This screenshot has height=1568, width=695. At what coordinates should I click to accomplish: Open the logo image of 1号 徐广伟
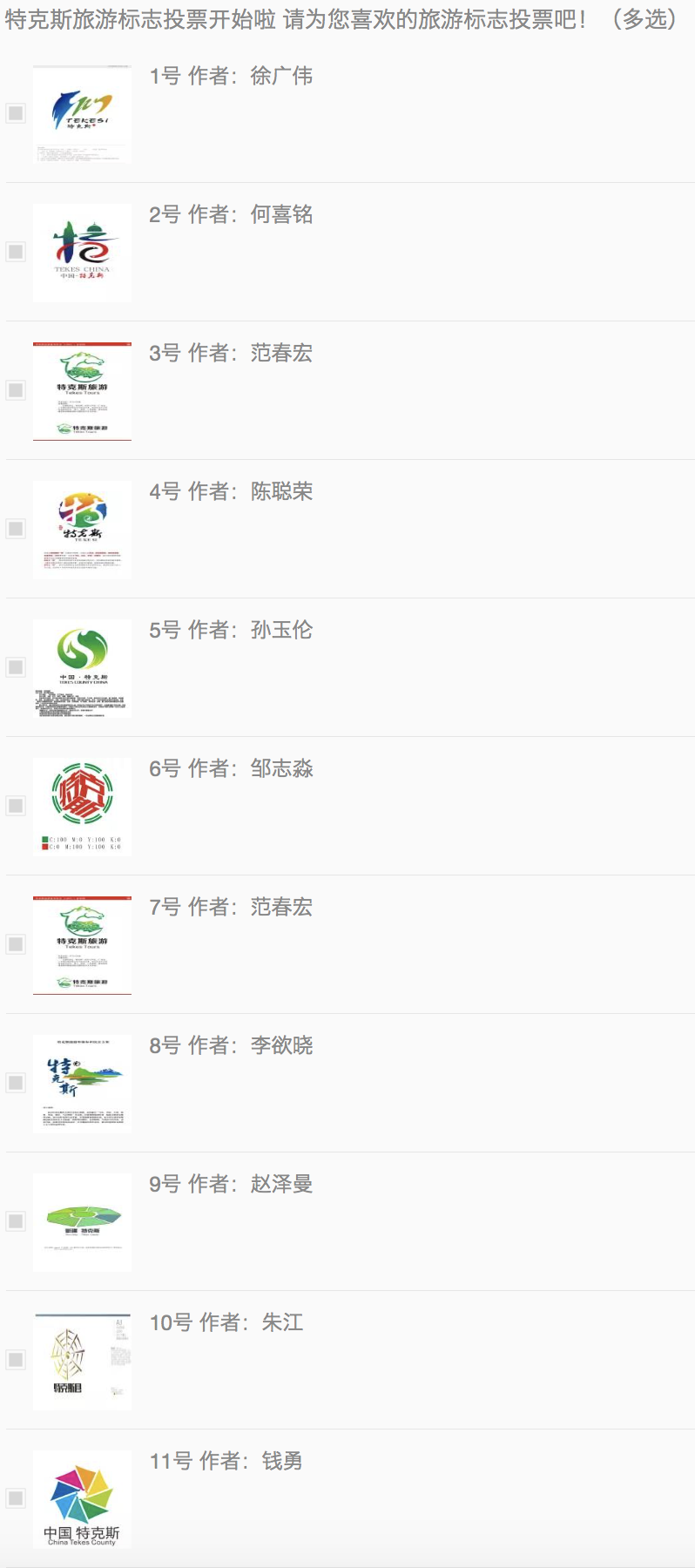[x=83, y=114]
